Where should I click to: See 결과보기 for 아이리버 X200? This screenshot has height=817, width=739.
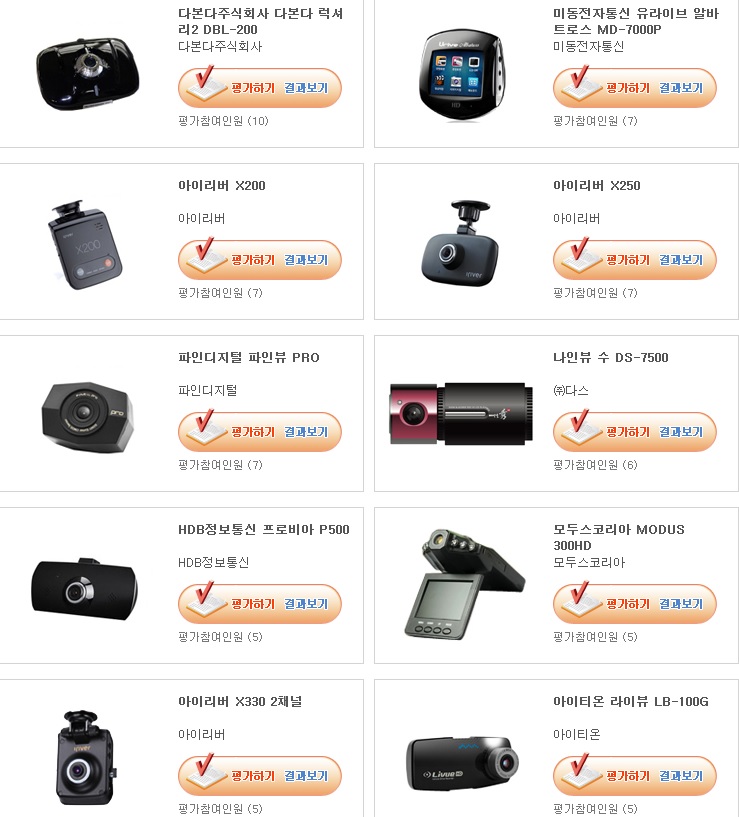click(306, 260)
